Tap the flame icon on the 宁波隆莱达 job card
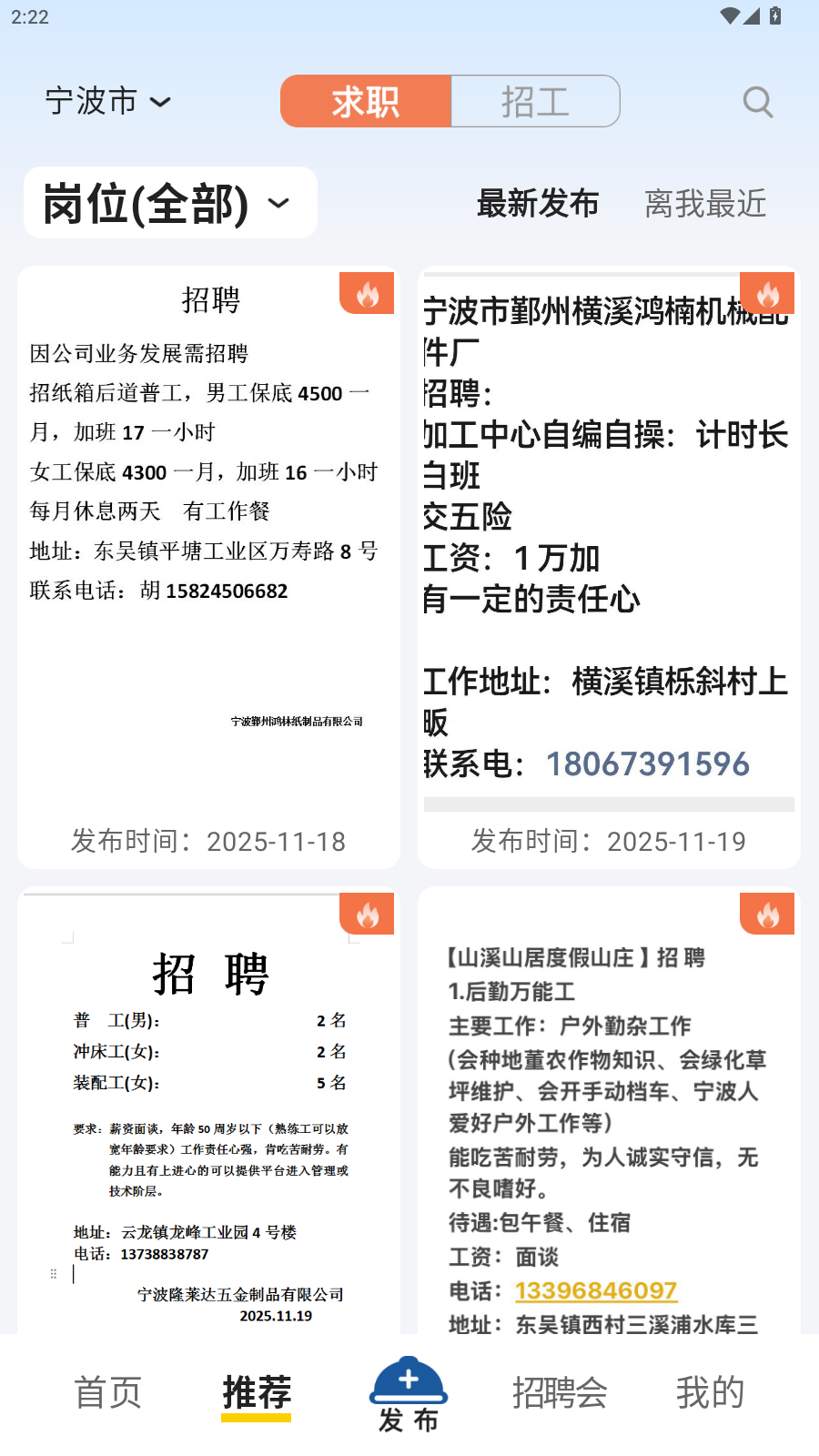 (367, 914)
